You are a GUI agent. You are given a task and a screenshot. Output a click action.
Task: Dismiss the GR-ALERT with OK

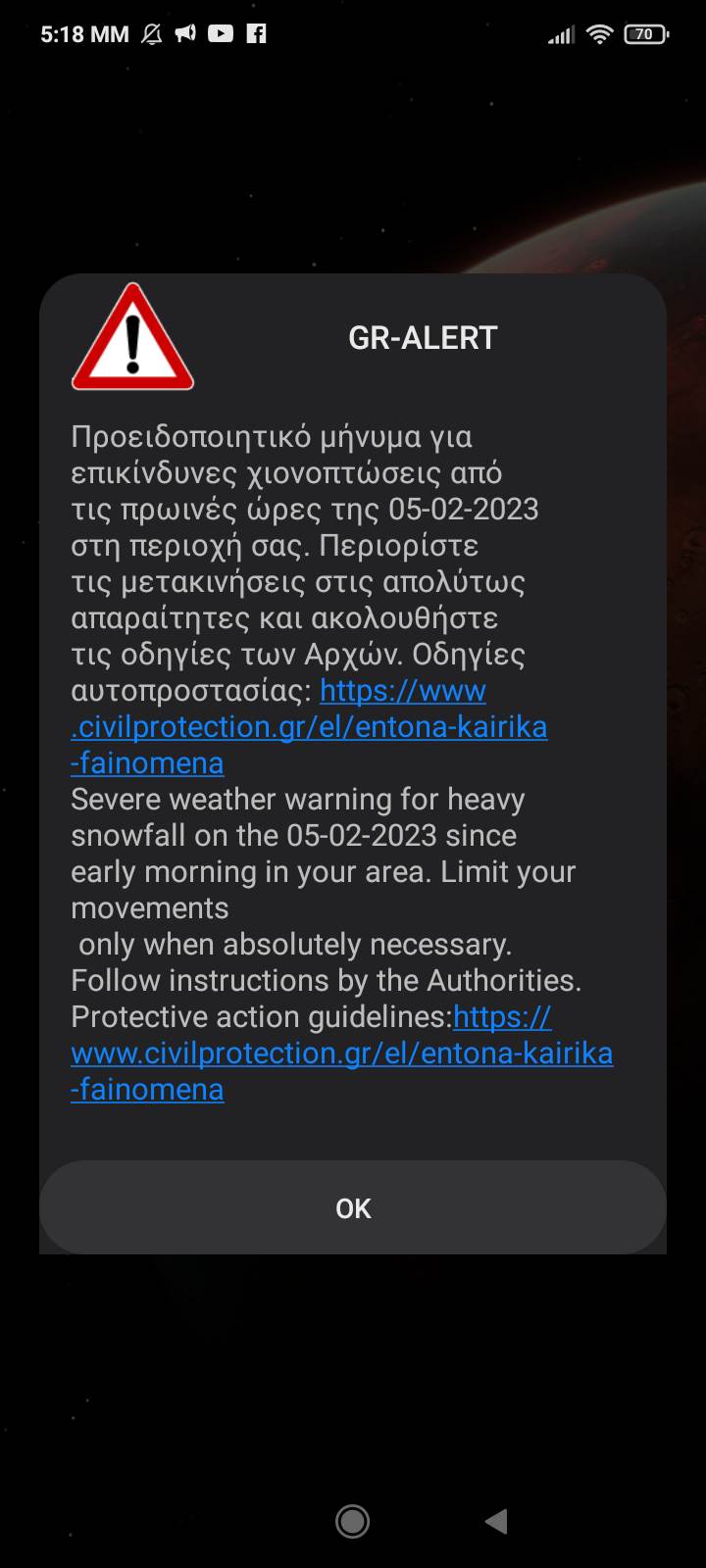(353, 1208)
